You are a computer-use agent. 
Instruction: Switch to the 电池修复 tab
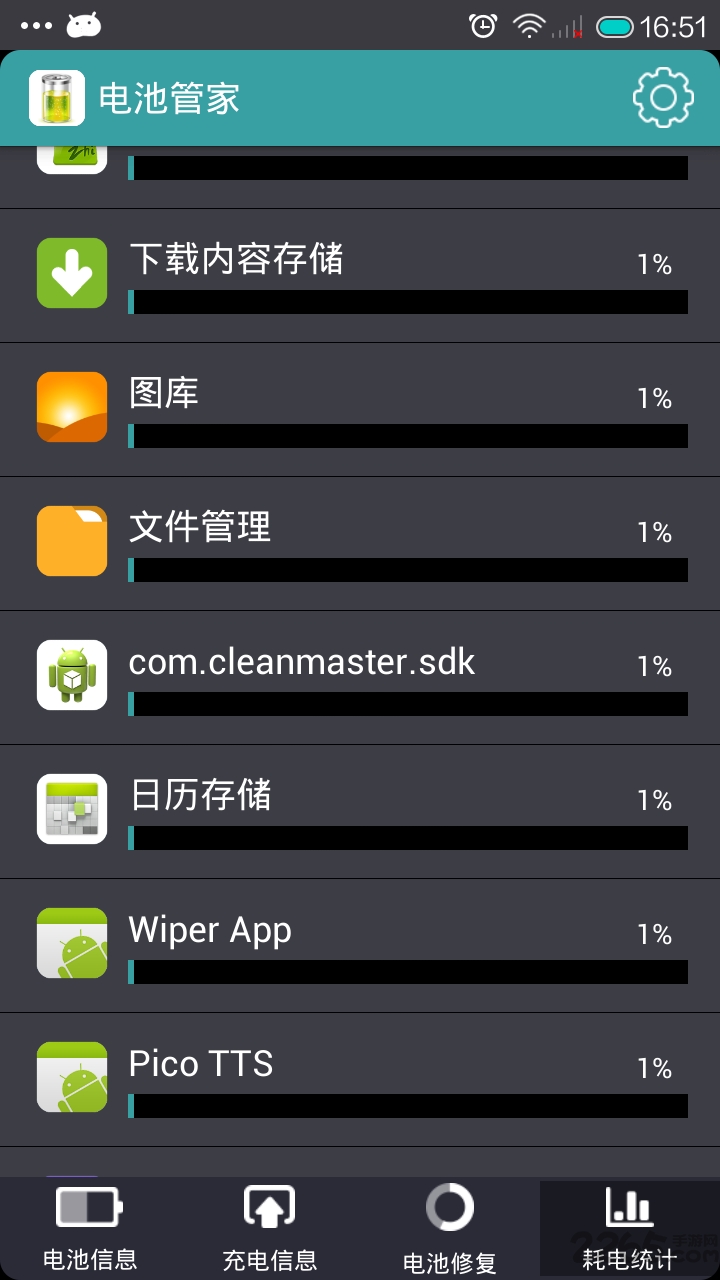point(450,1227)
